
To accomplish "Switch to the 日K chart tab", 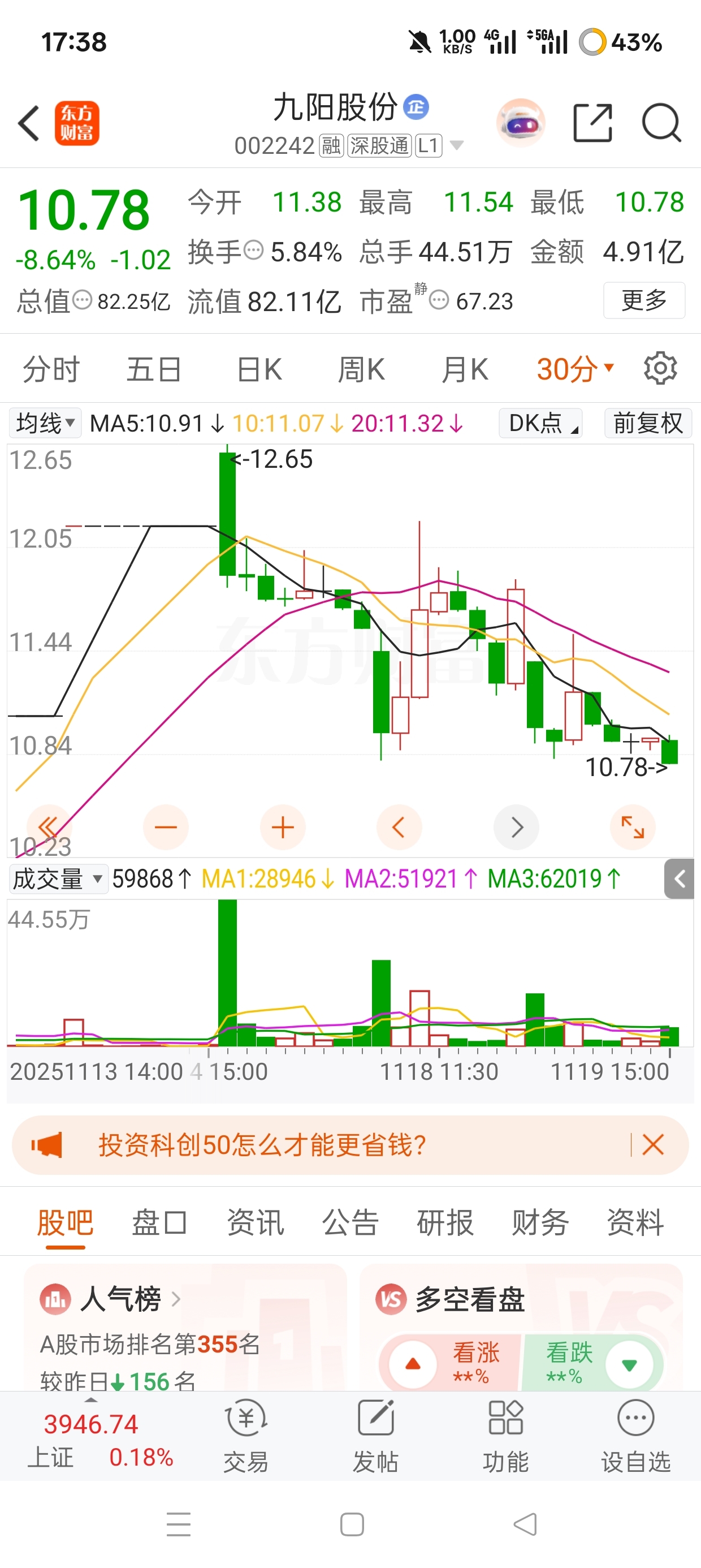I will [x=259, y=369].
